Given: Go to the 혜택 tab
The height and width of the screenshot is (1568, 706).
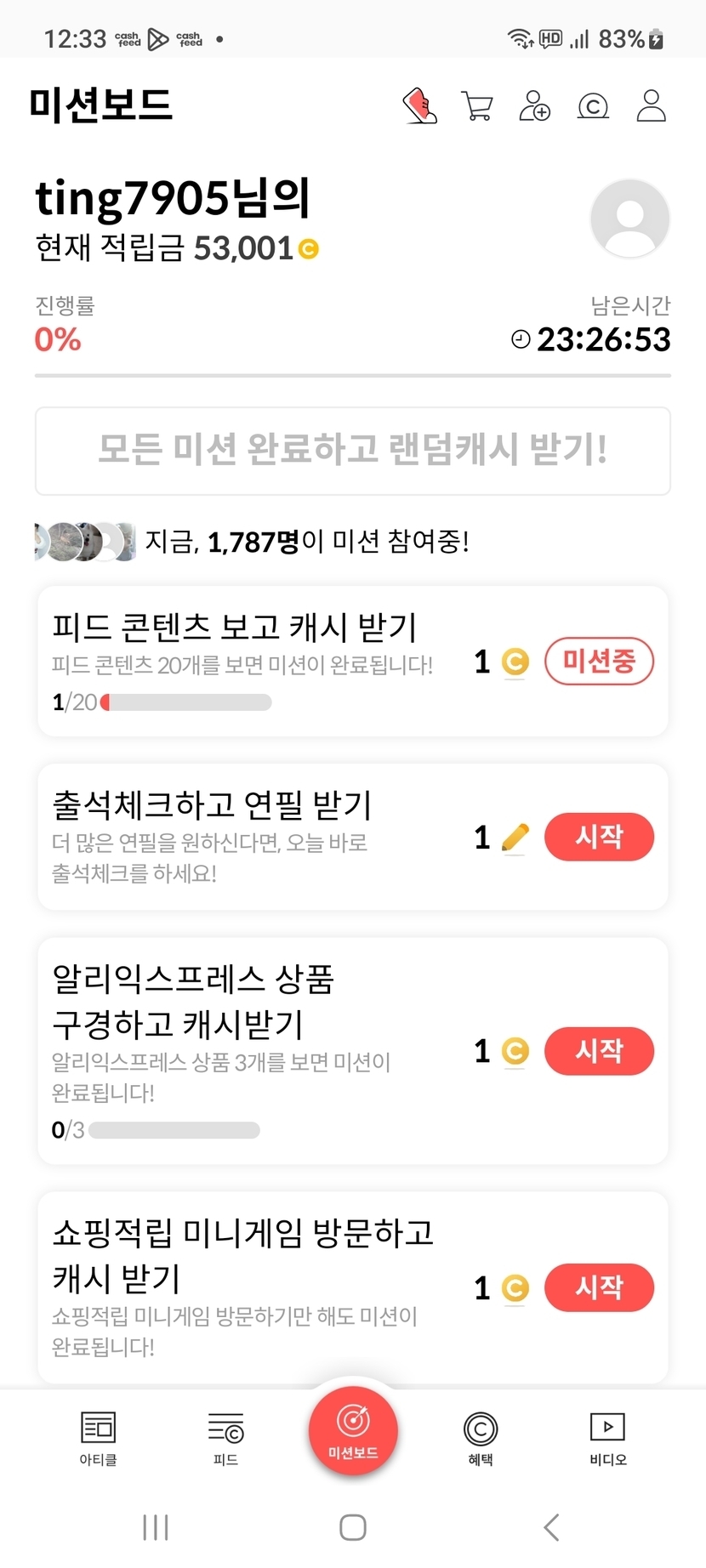Looking at the screenshot, I should pyautogui.click(x=481, y=1439).
